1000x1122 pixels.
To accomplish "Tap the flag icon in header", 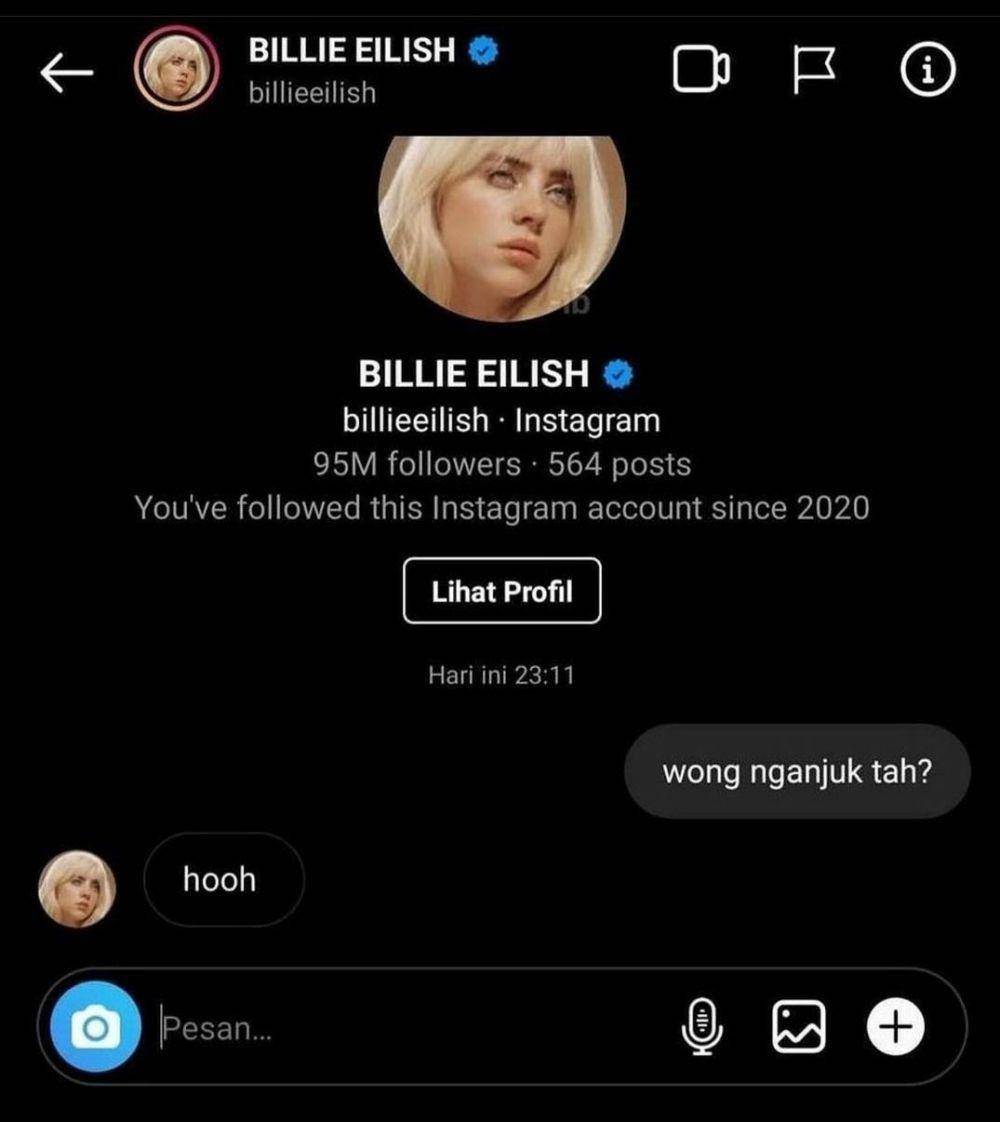I will (x=813, y=71).
